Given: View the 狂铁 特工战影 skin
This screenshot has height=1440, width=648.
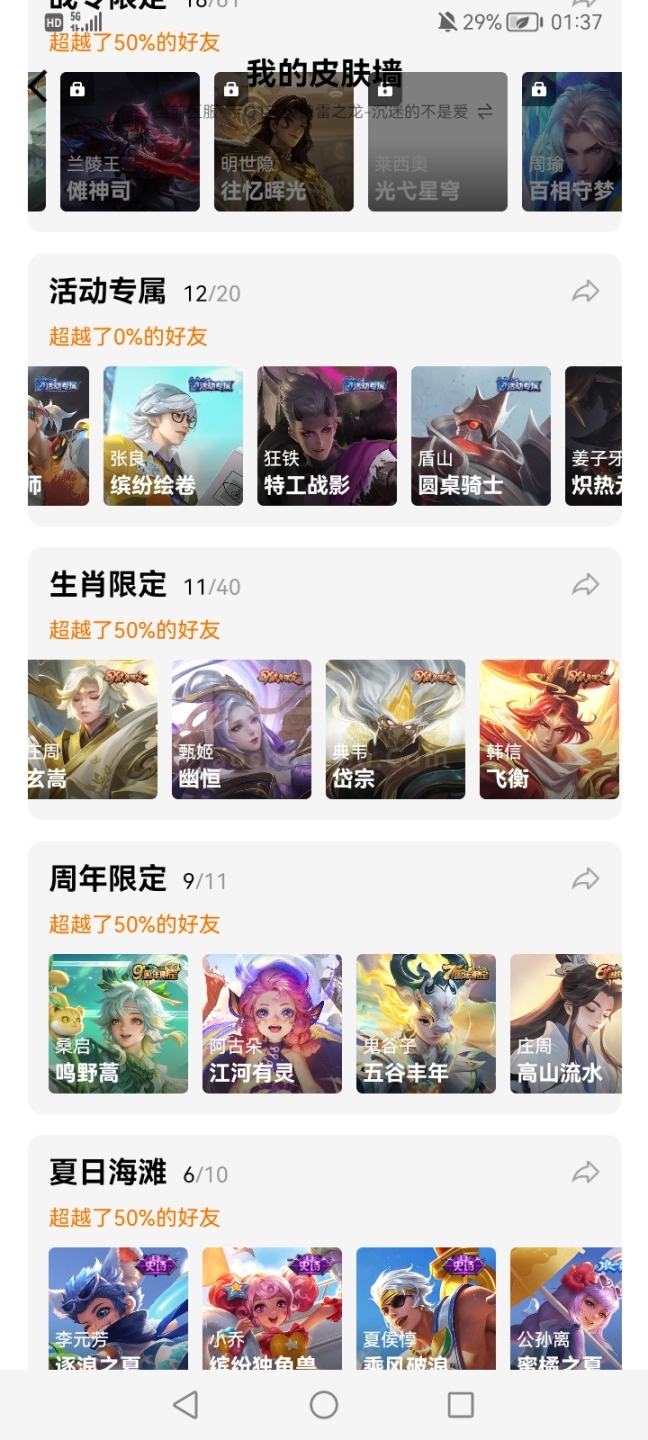Looking at the screenshot, I should 327,435.
